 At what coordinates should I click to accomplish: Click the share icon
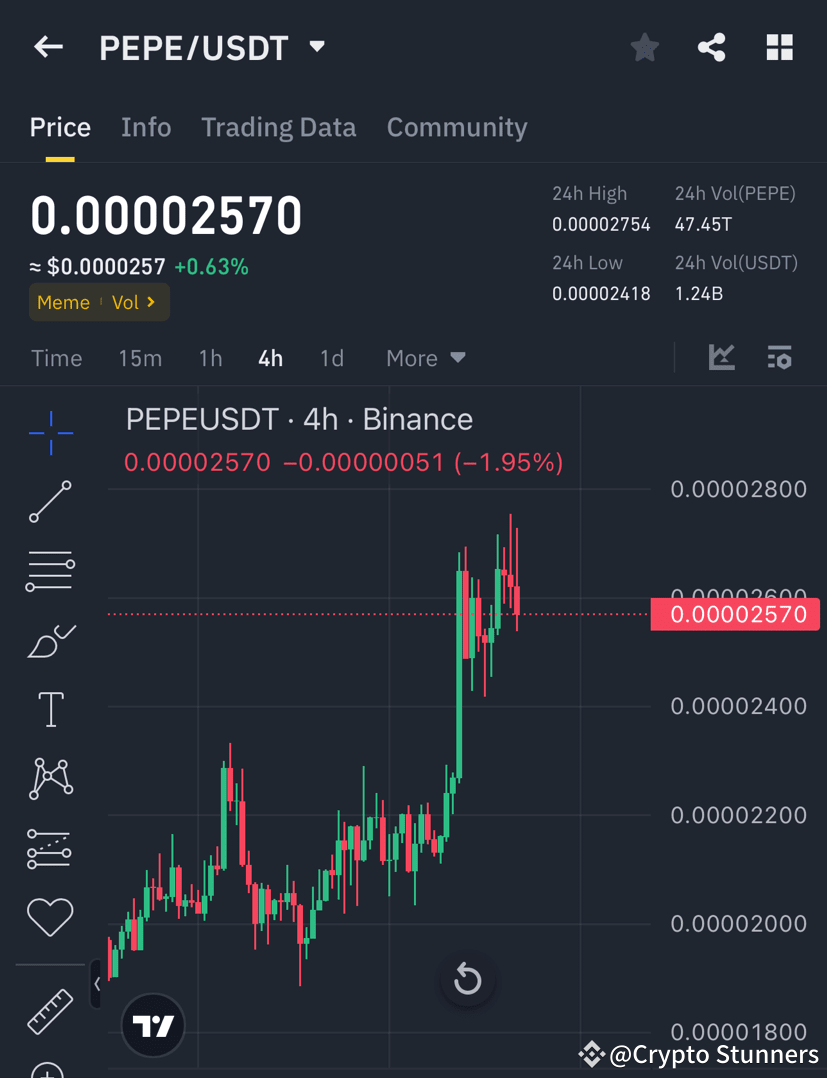point(711,46)
